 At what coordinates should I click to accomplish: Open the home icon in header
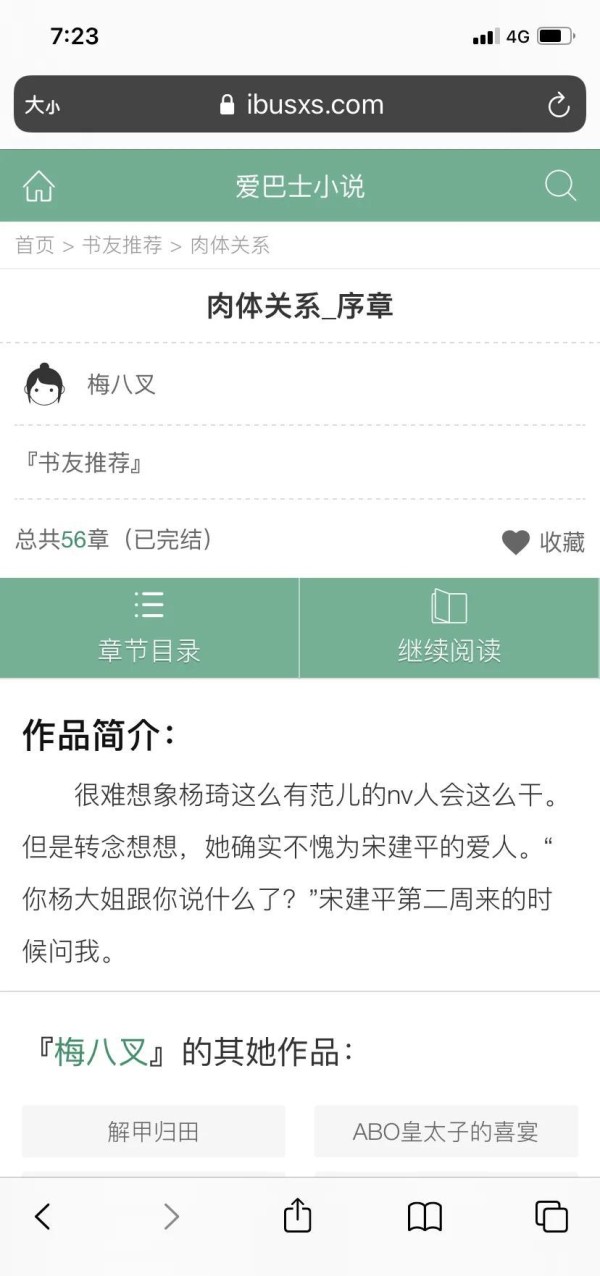point(39,186)
